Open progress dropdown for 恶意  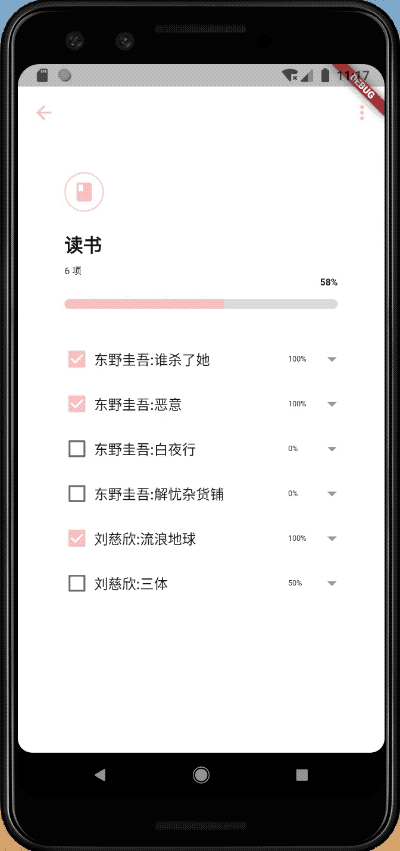[x=332, y=404]
